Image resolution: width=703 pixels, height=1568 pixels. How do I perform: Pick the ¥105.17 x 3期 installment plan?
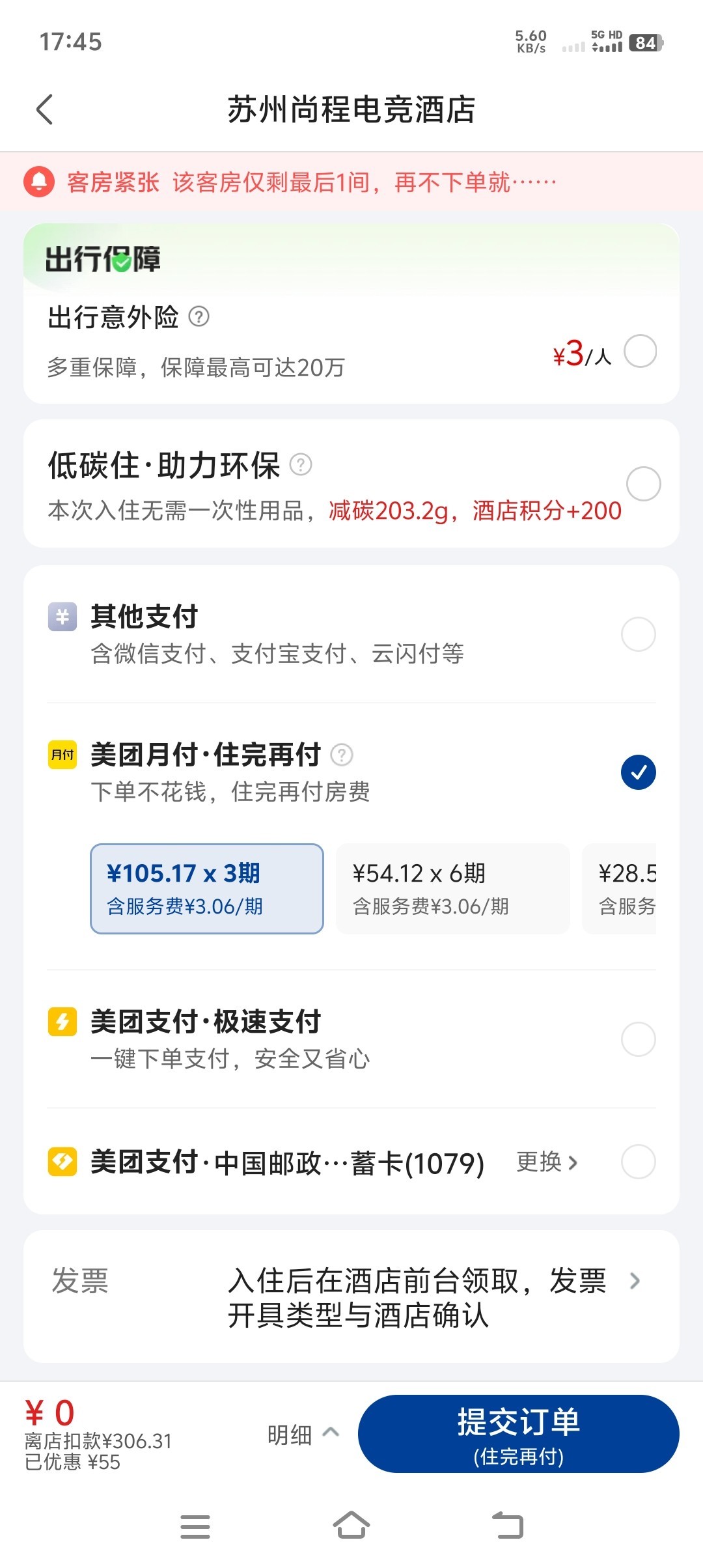(207, 889)
